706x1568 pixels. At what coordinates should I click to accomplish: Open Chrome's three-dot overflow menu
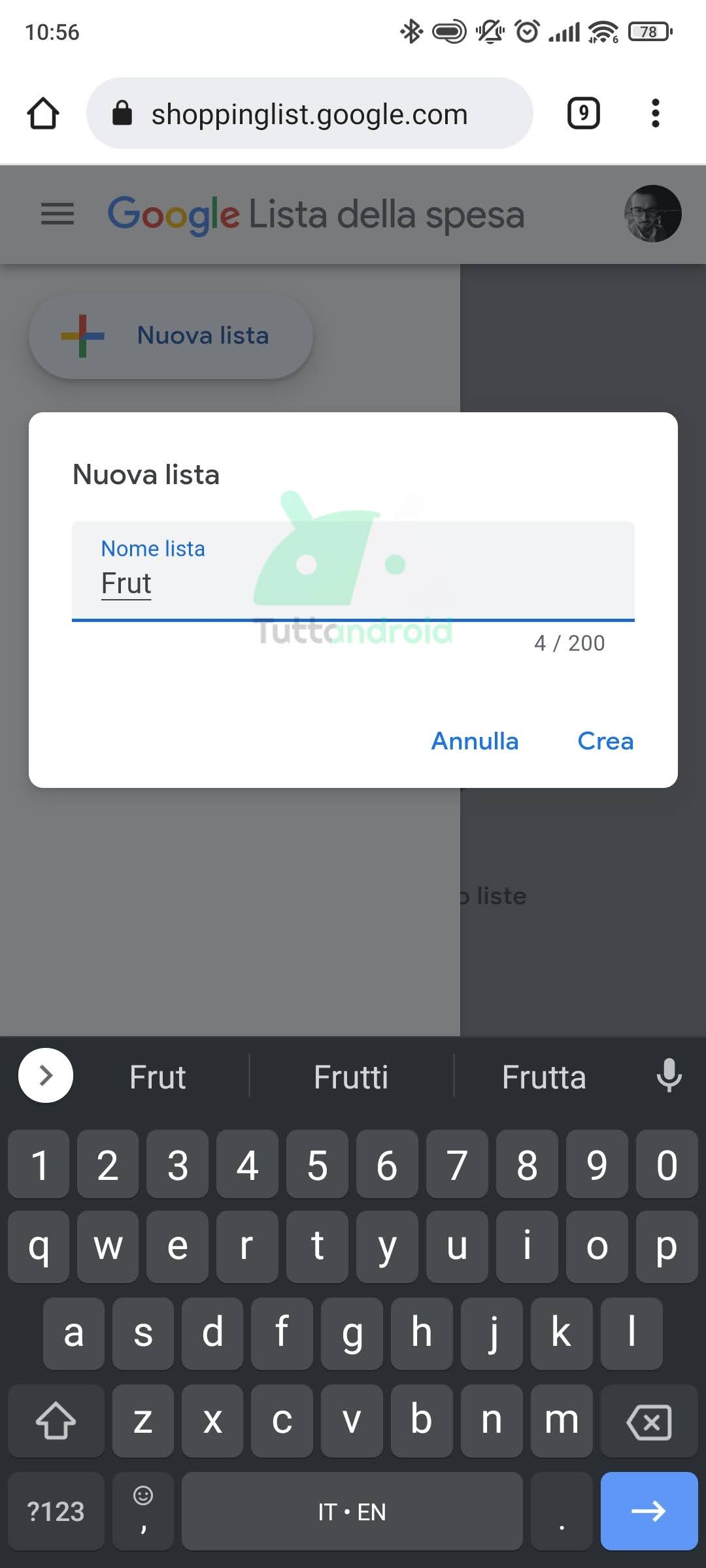coord(655,114)
